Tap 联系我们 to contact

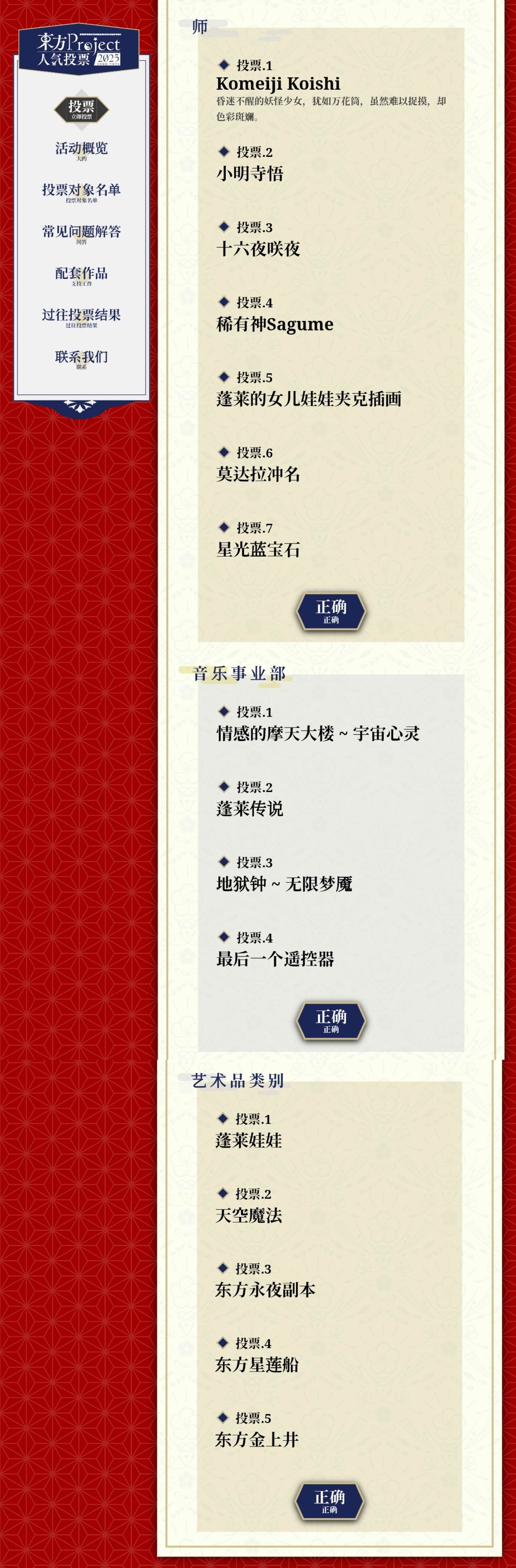[x=82, y=358]
